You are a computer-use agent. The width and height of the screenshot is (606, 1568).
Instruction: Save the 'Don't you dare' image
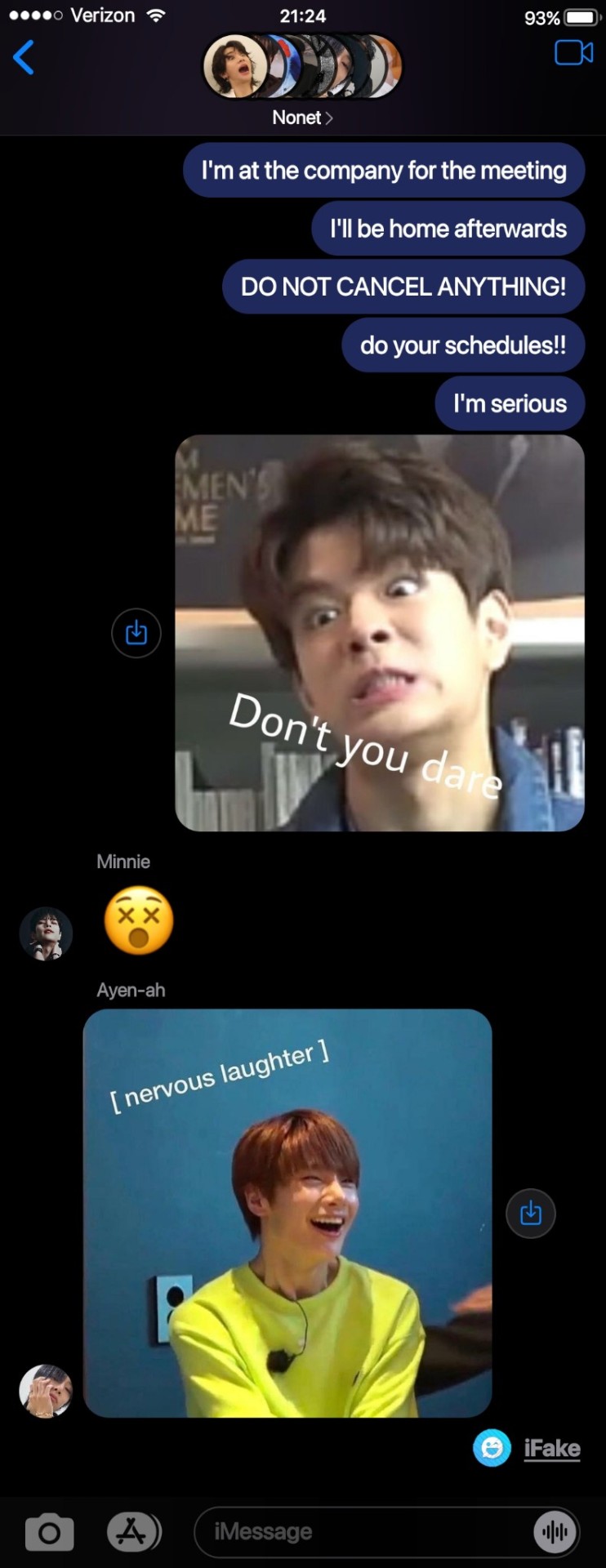tap(136, 633)
